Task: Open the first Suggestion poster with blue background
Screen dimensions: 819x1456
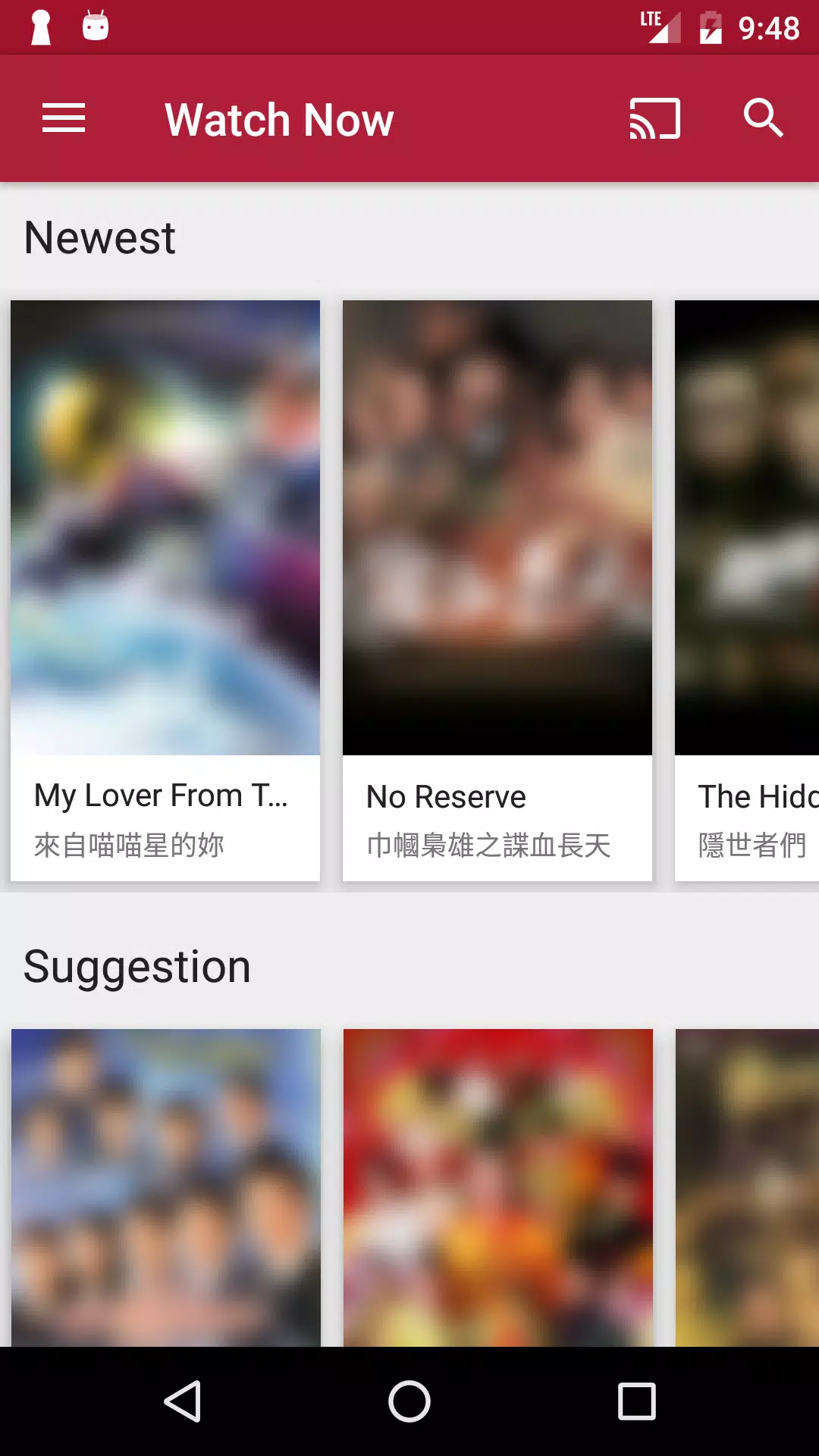Action: click(165, 1187)
